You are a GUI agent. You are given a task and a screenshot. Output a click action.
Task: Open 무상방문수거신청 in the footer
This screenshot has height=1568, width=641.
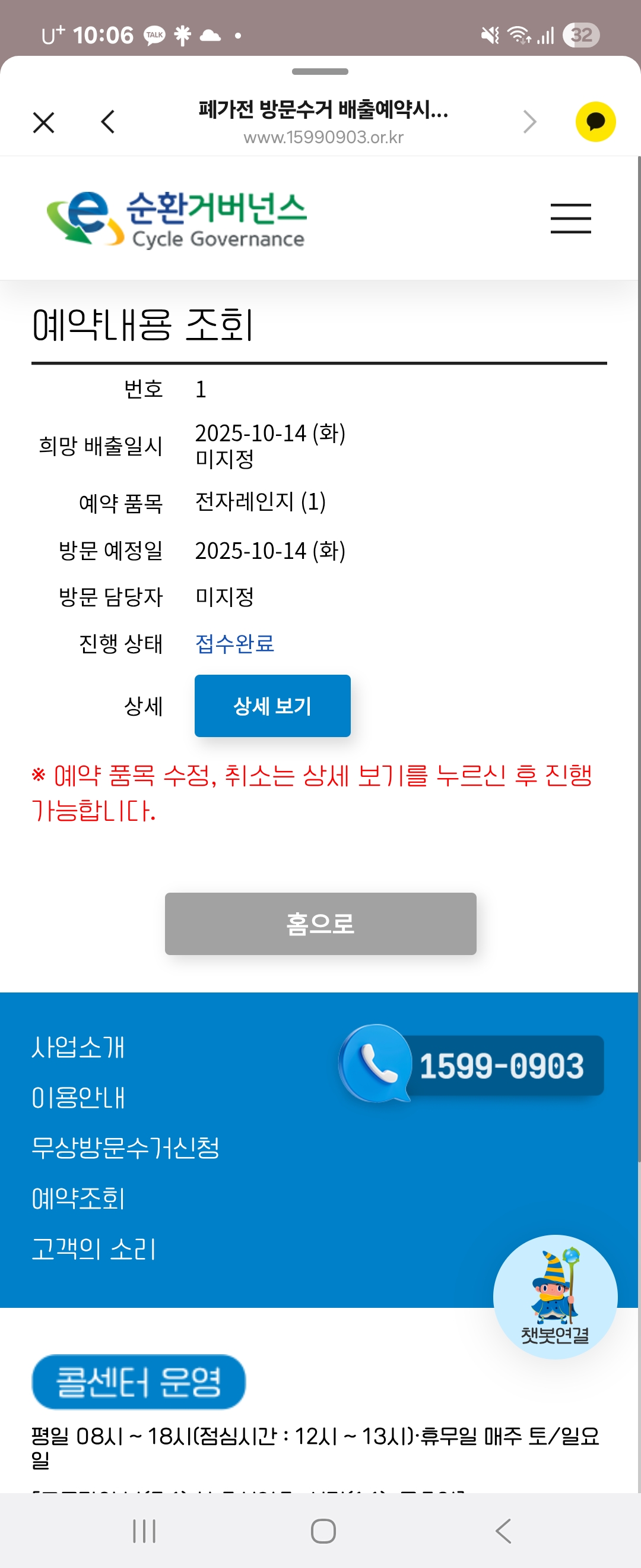125,1148
